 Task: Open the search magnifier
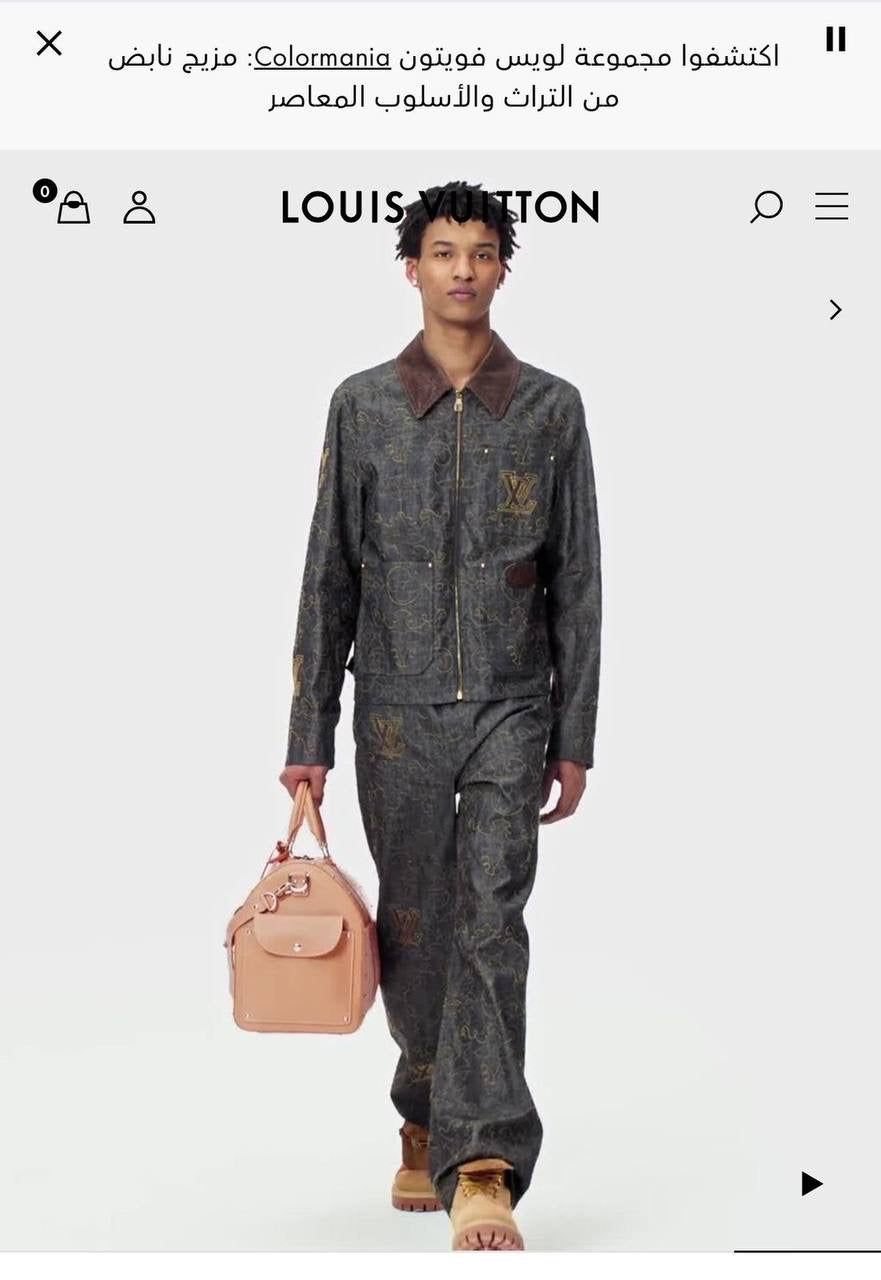click(766, 207)
